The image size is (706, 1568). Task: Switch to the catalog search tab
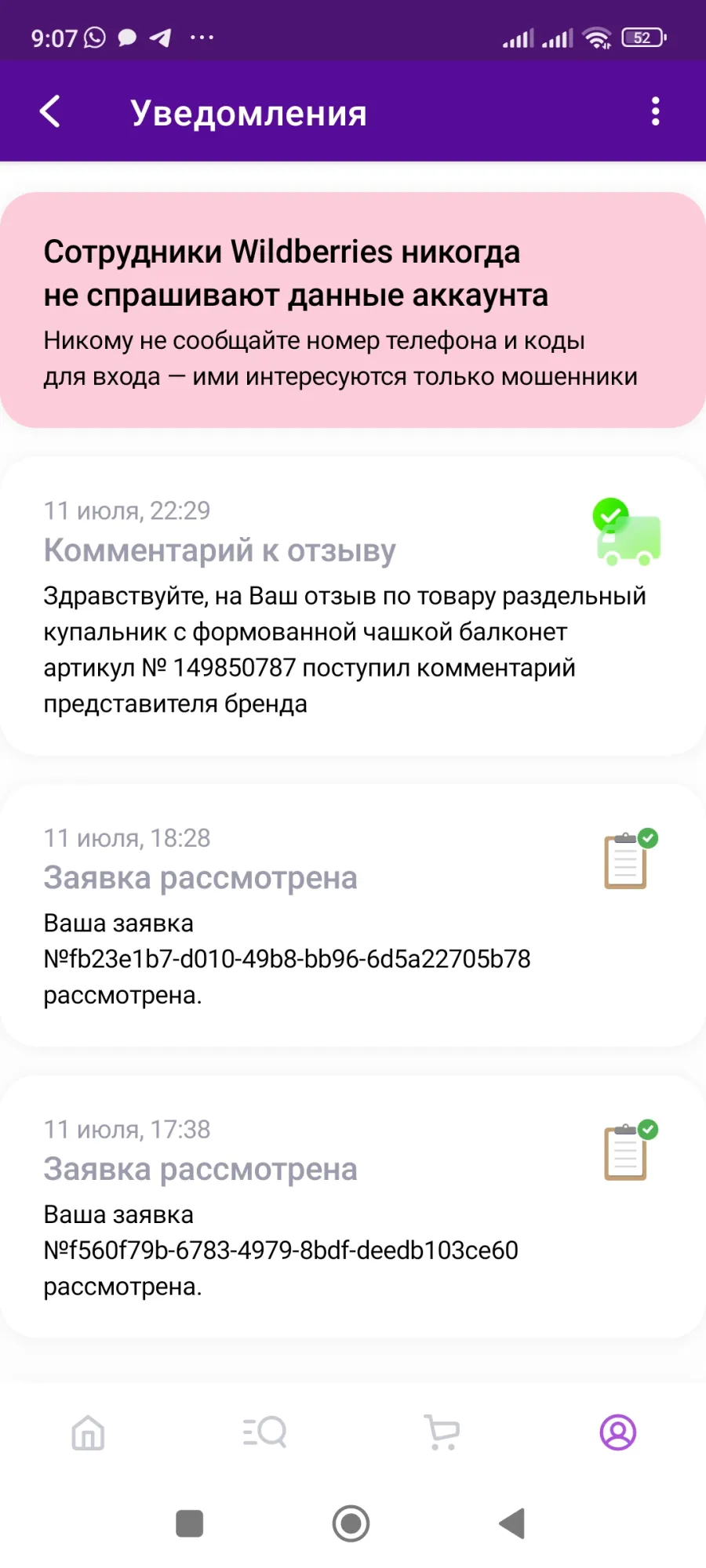(x=264, y=1432)
